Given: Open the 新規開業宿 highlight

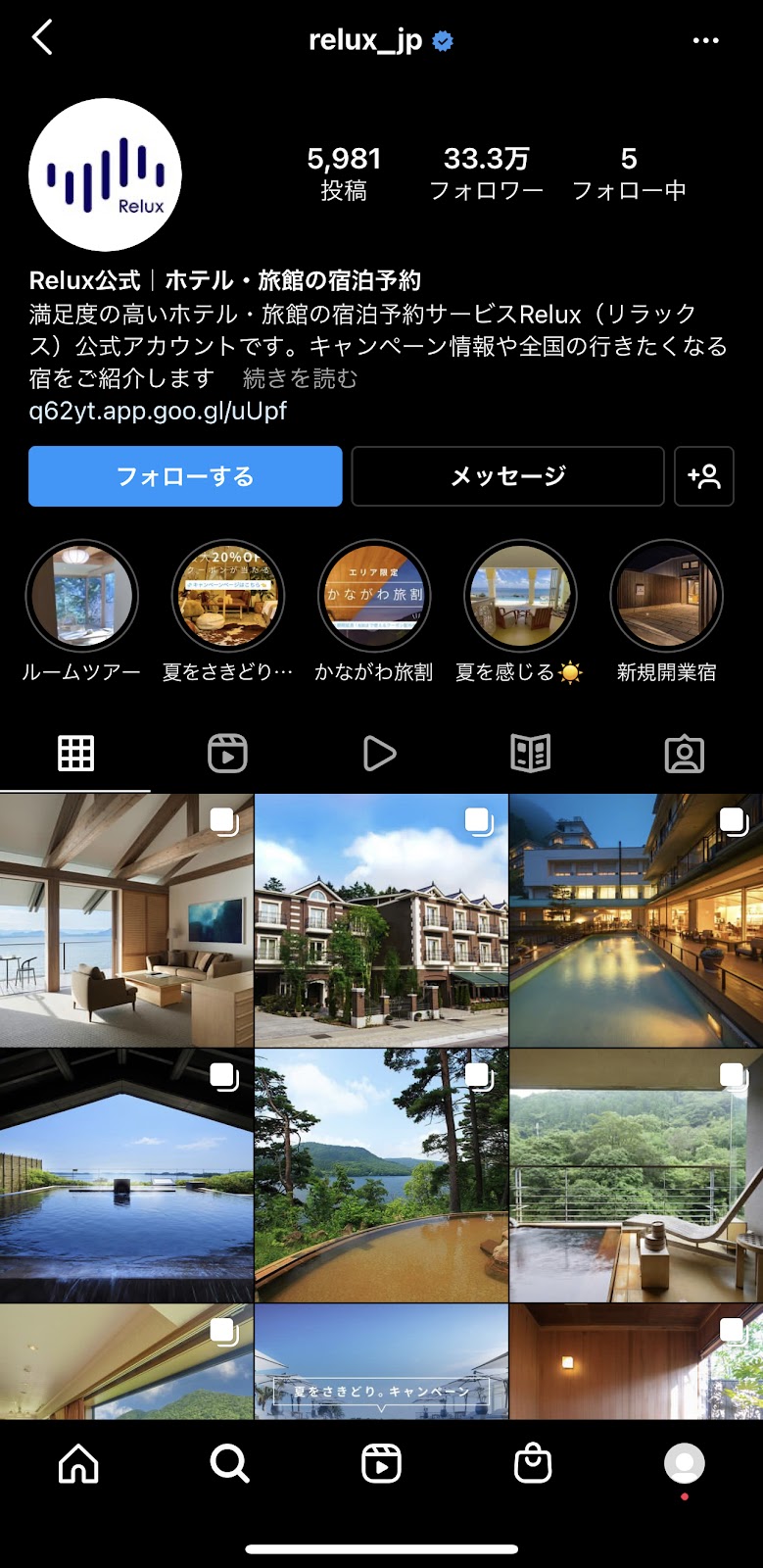Looking at the screenshot, I should click(666, 596).
